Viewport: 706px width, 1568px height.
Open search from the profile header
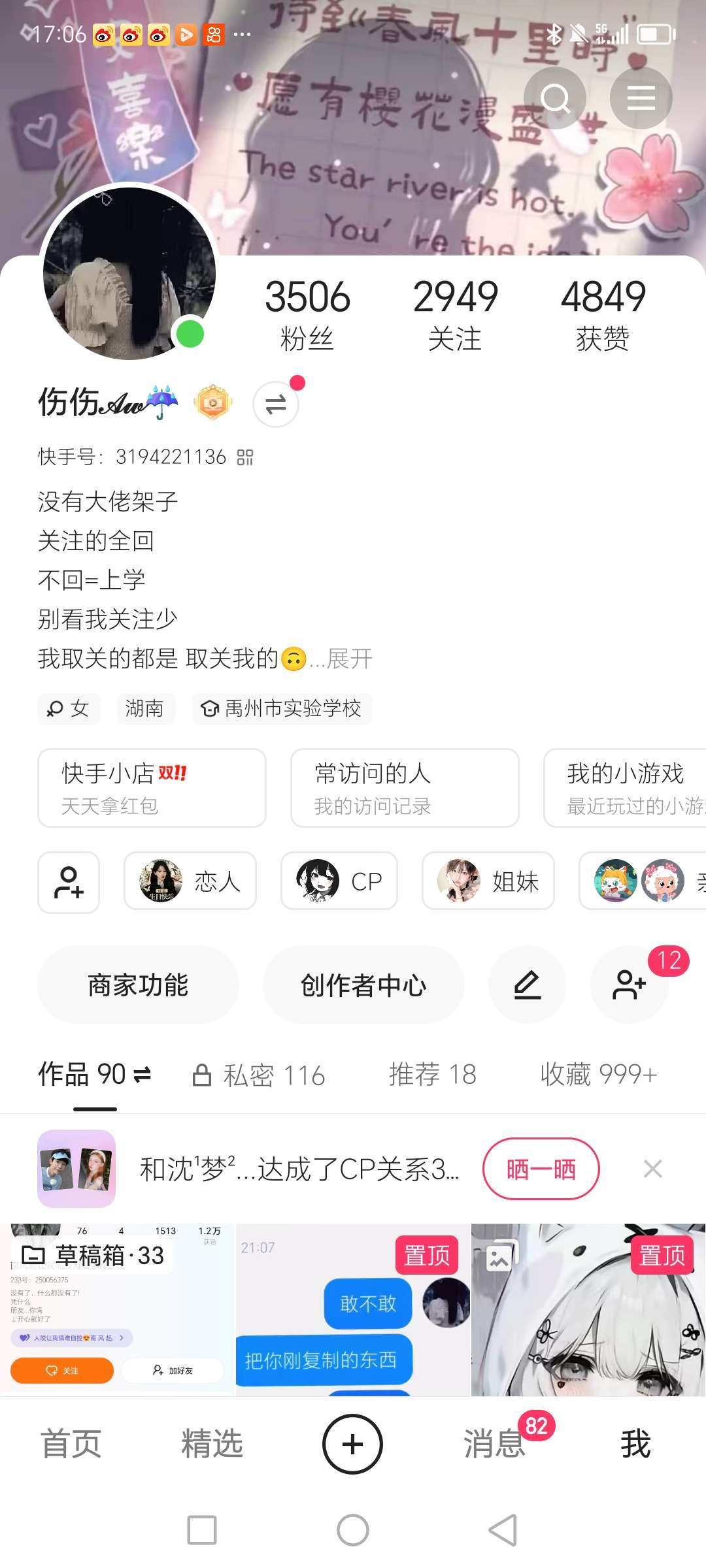(555, 98)
